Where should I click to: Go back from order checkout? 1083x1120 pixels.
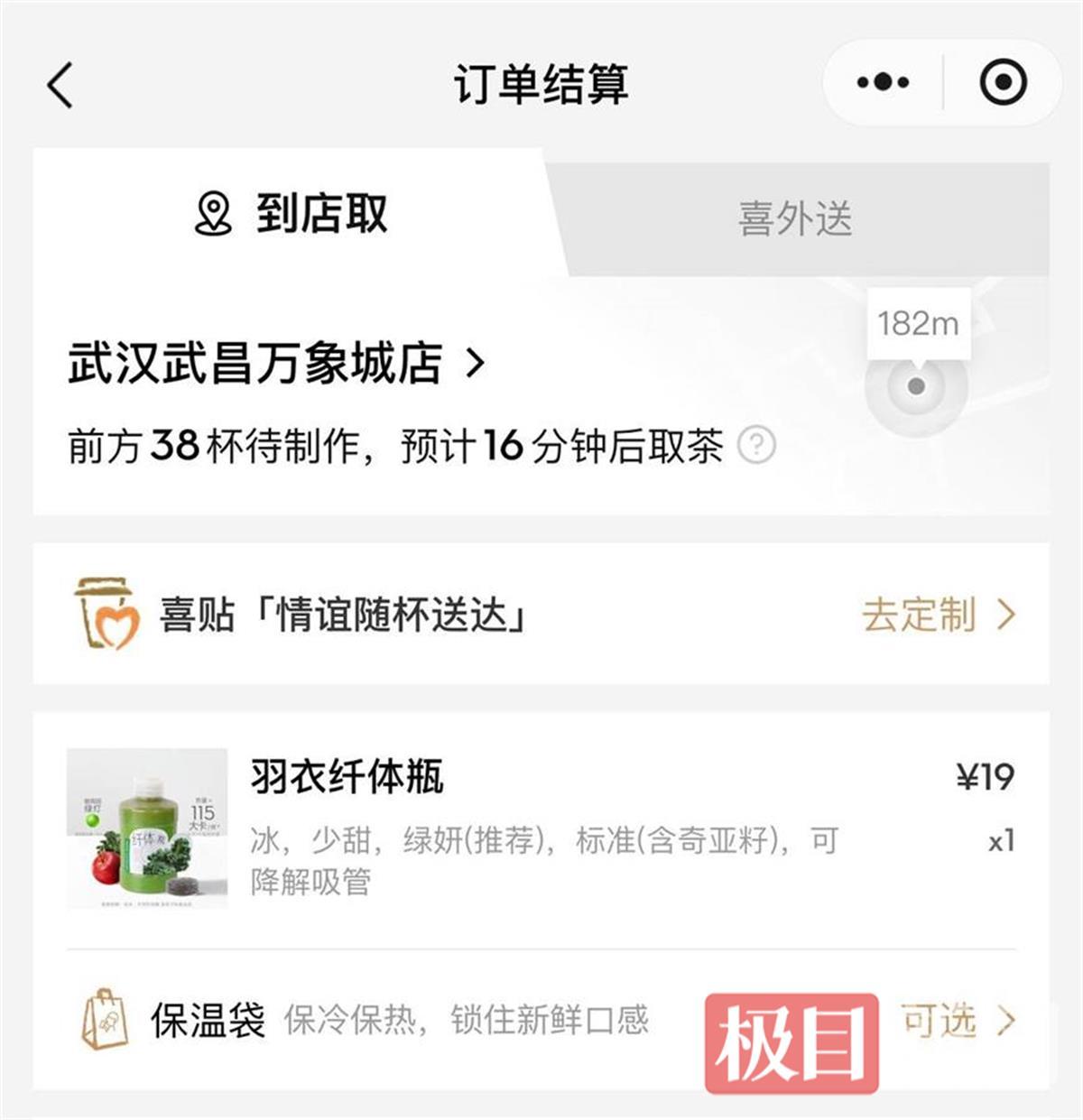click(60, 86)
